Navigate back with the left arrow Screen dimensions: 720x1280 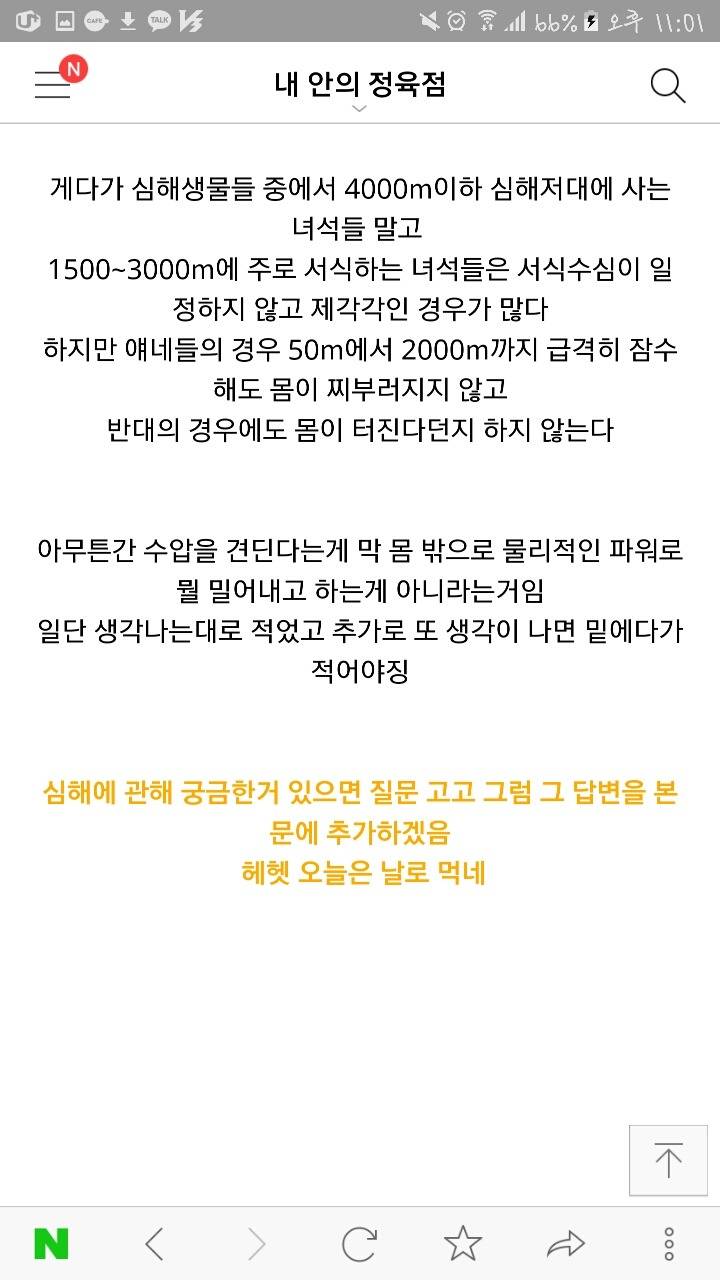[155, 1244]
